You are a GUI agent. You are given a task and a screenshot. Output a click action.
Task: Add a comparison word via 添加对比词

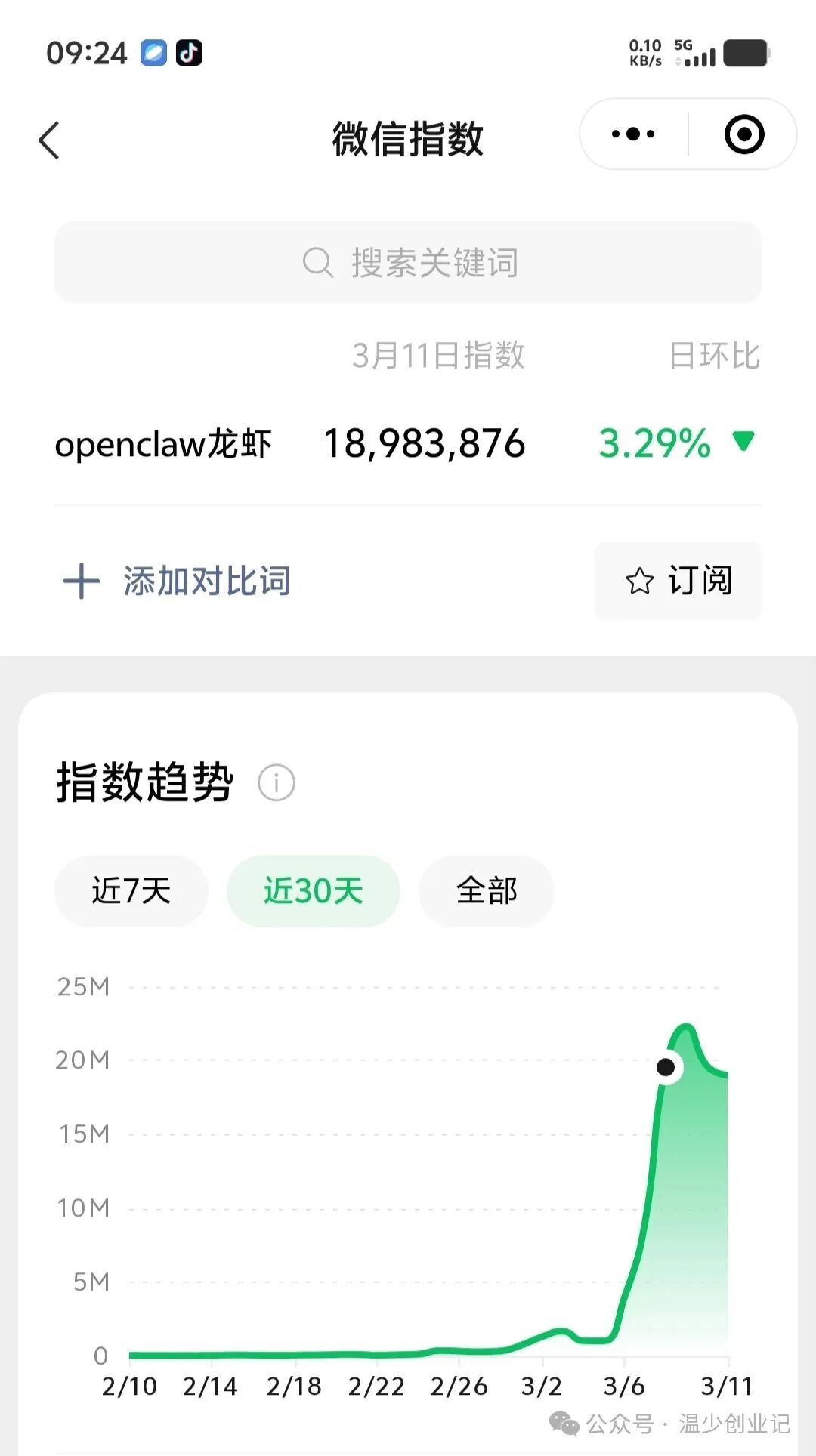178,581
